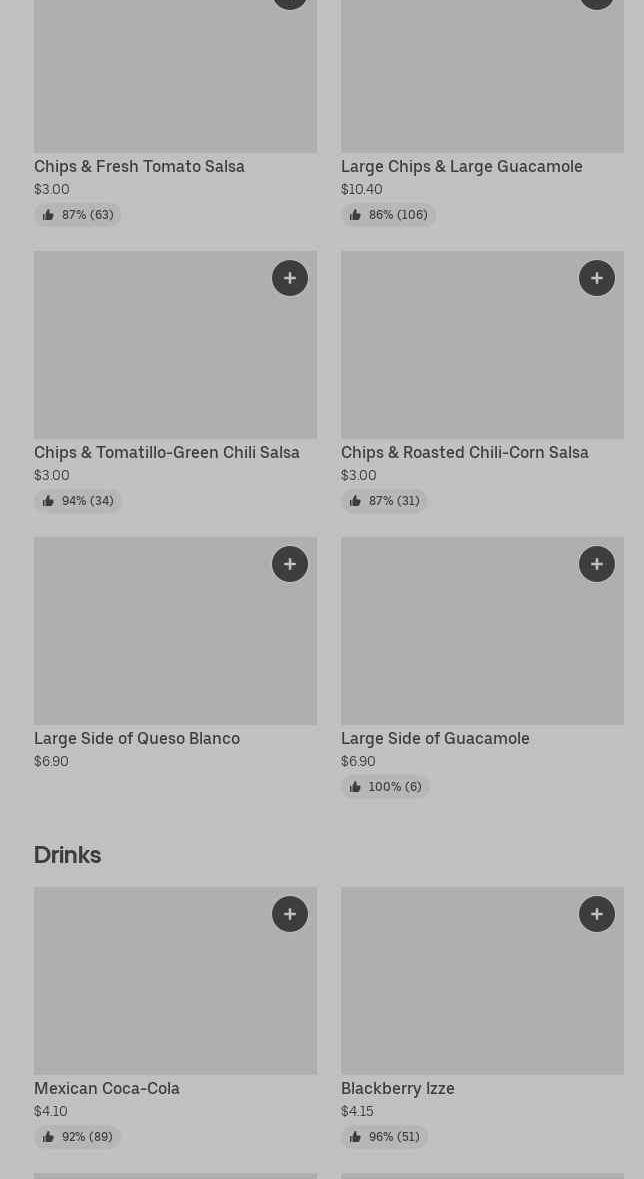
Task: Add Chips & Roasted Chili-Corn Salsa to cart
Action: [597, 278]
